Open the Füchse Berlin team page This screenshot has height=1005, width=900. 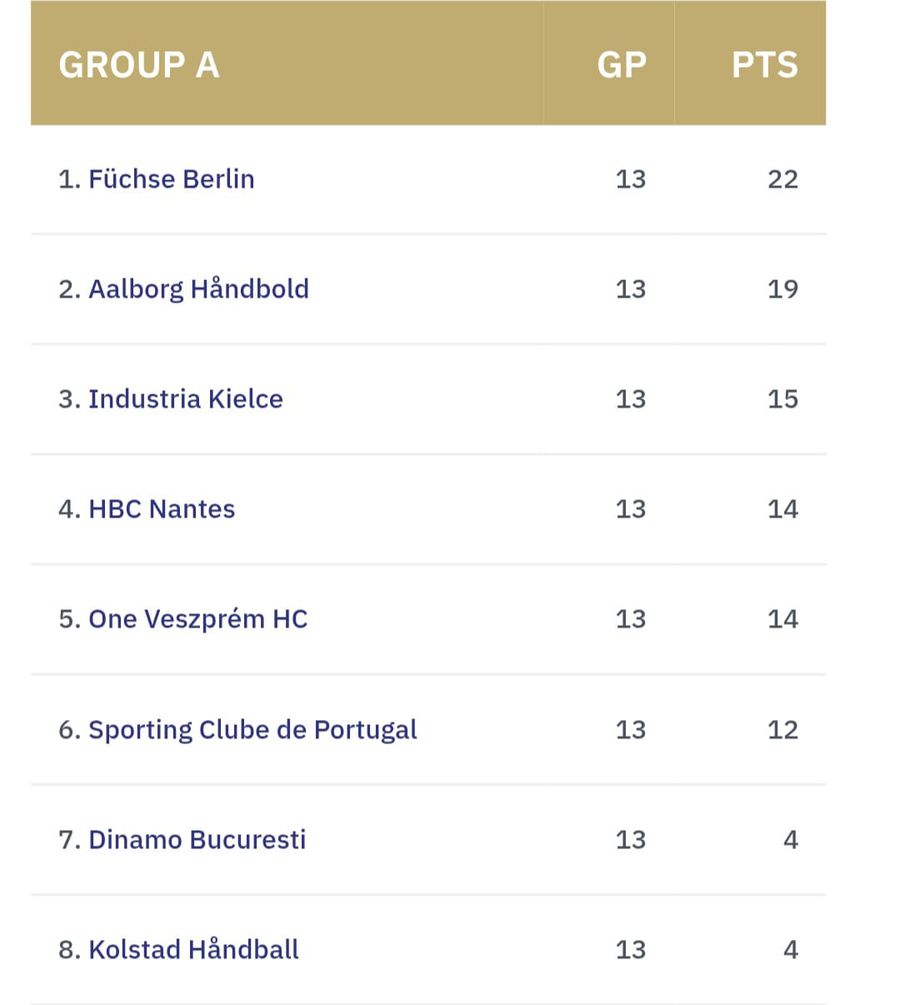[172, 179]
